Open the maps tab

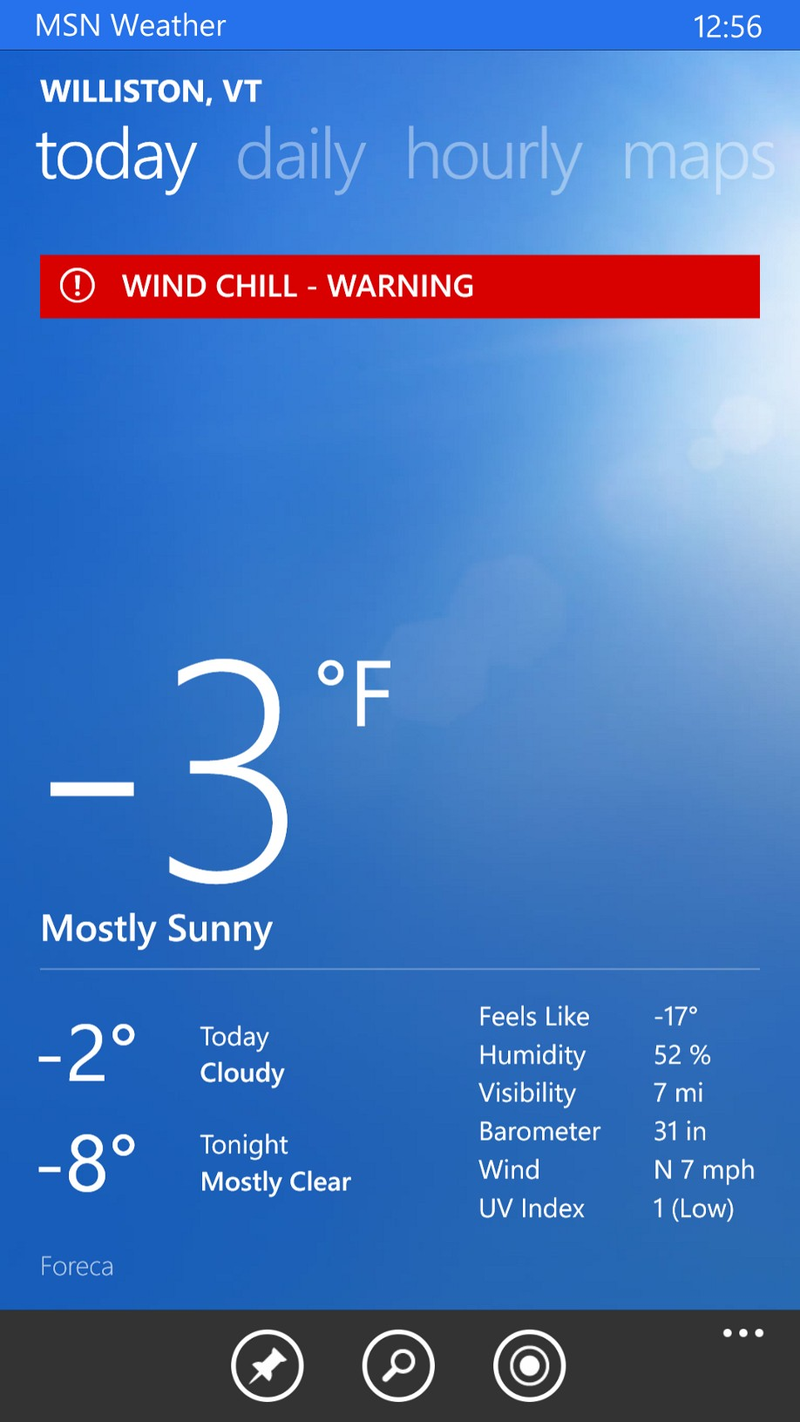point(698,158)
